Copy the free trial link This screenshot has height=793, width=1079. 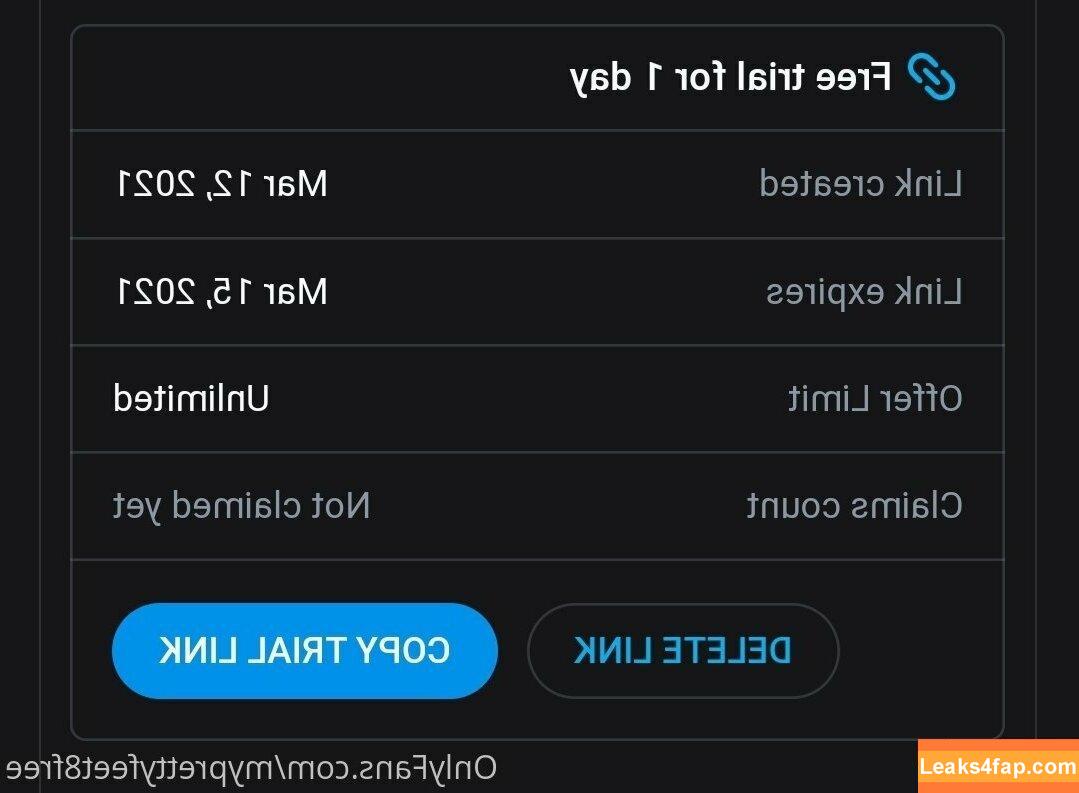[x=304, y=651]
